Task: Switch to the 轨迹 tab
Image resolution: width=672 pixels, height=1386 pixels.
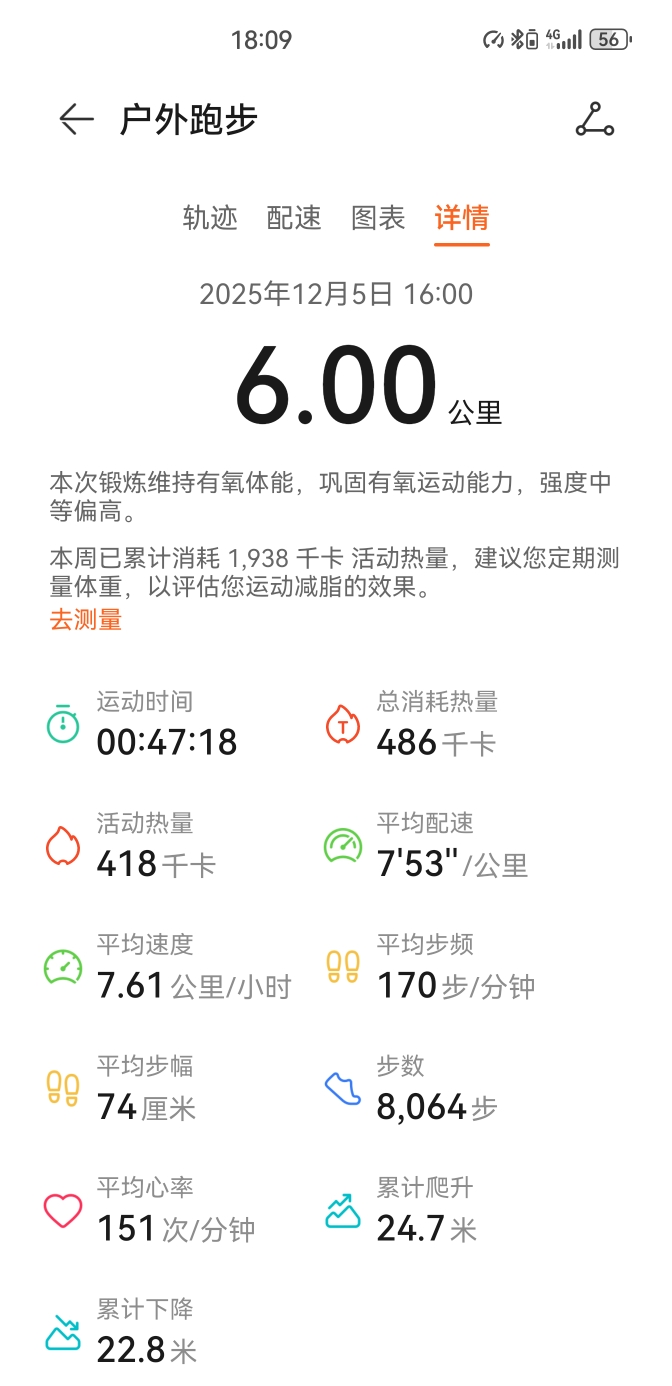Action: point(210,218)
